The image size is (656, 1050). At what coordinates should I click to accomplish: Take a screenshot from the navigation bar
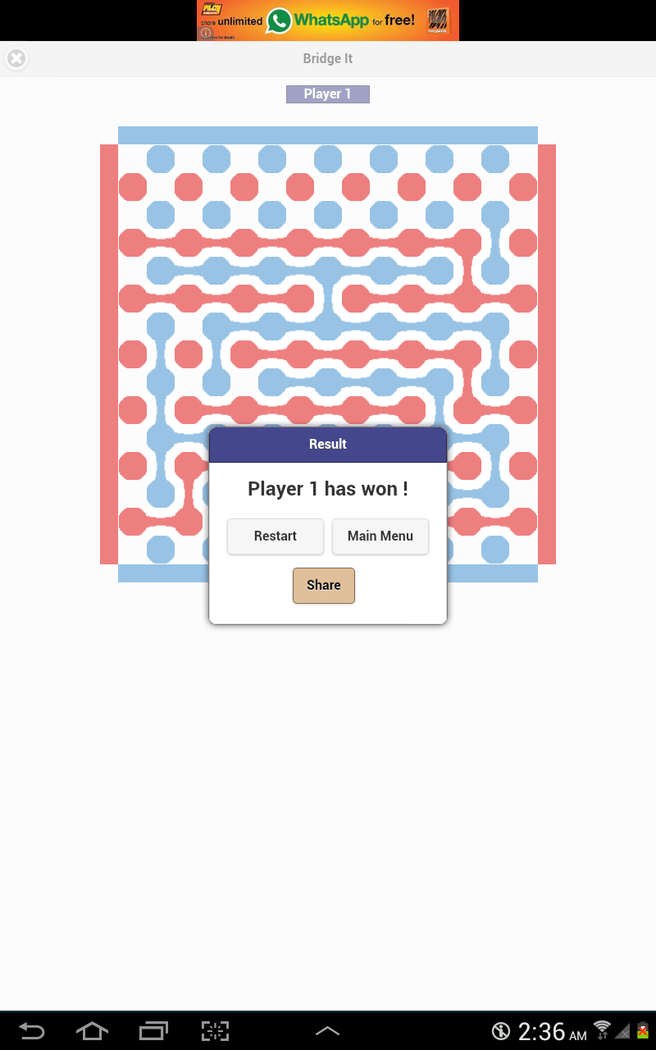pos(215,1030)
